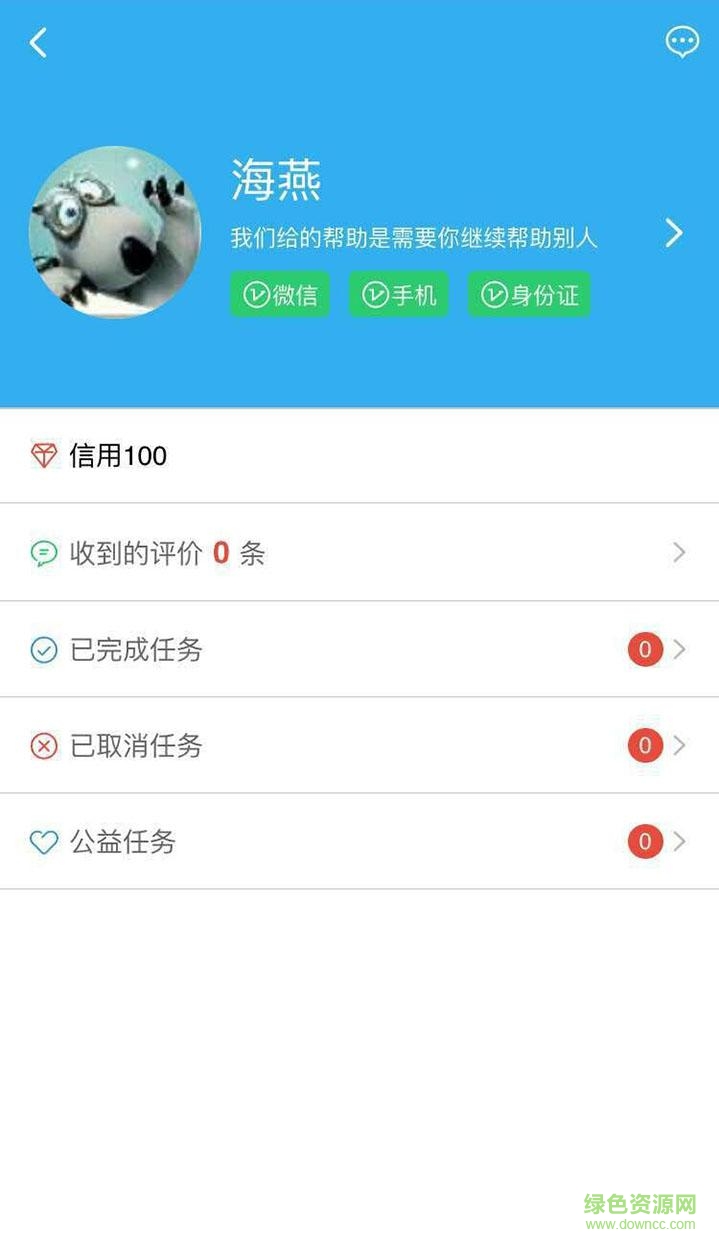Image resolution: width=719 pixels, height=1243 pixels.
Task: Show the 公益任务 list
Action: (x=359, y=842)
